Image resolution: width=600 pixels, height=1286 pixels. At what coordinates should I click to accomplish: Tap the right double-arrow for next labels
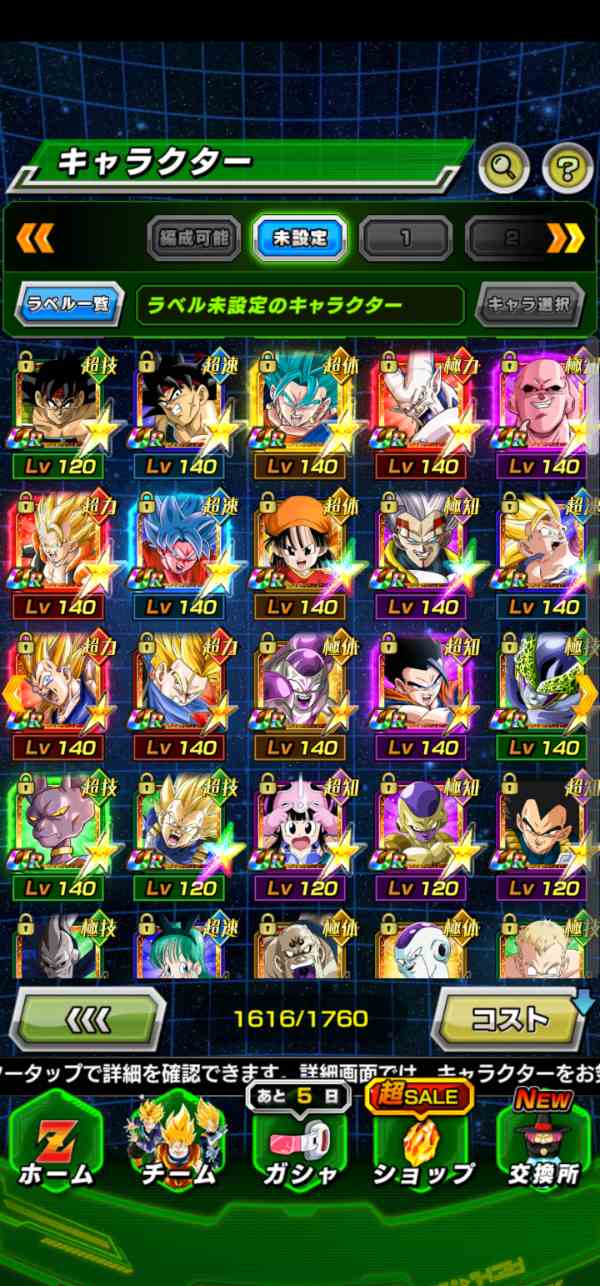565,238
